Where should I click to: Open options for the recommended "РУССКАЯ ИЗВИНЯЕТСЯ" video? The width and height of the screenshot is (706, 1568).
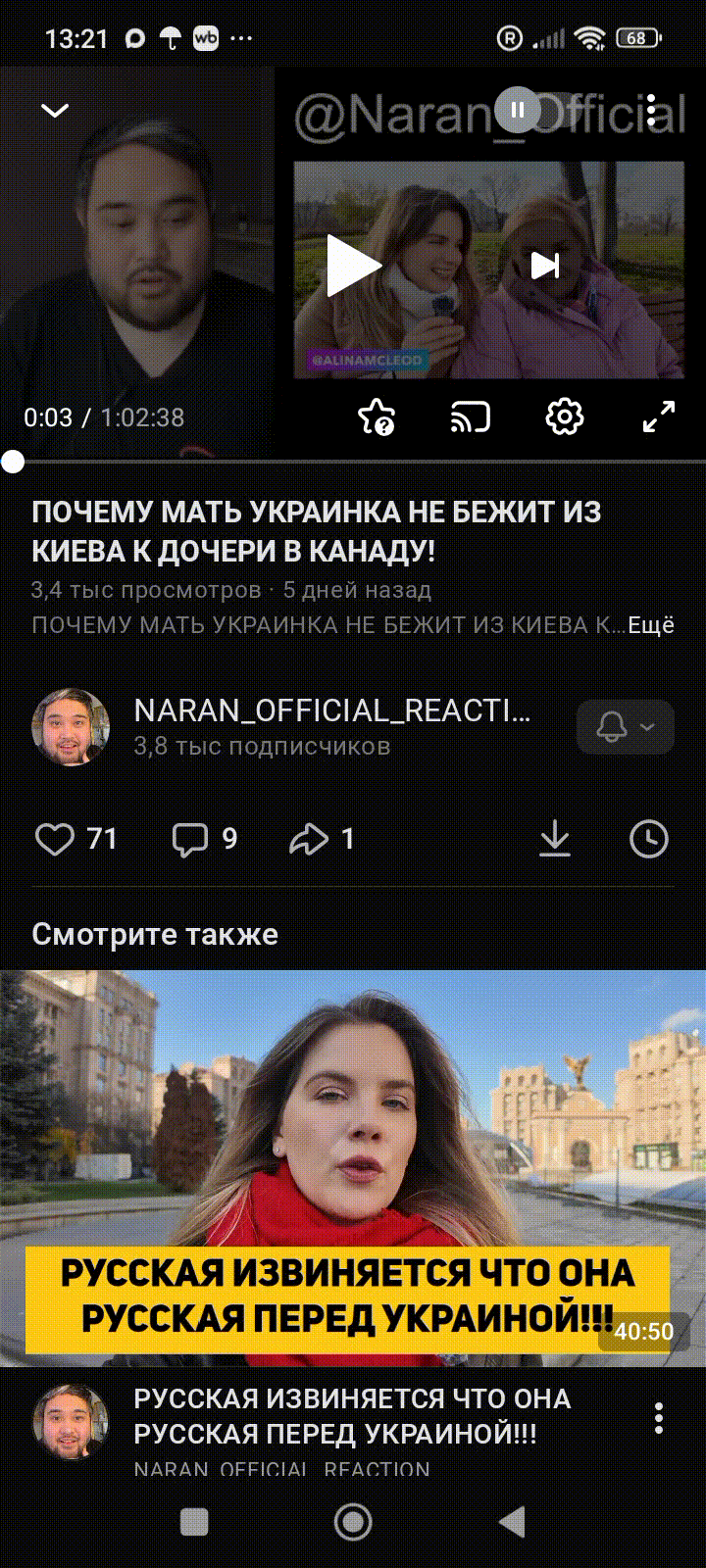point(658,1418)
